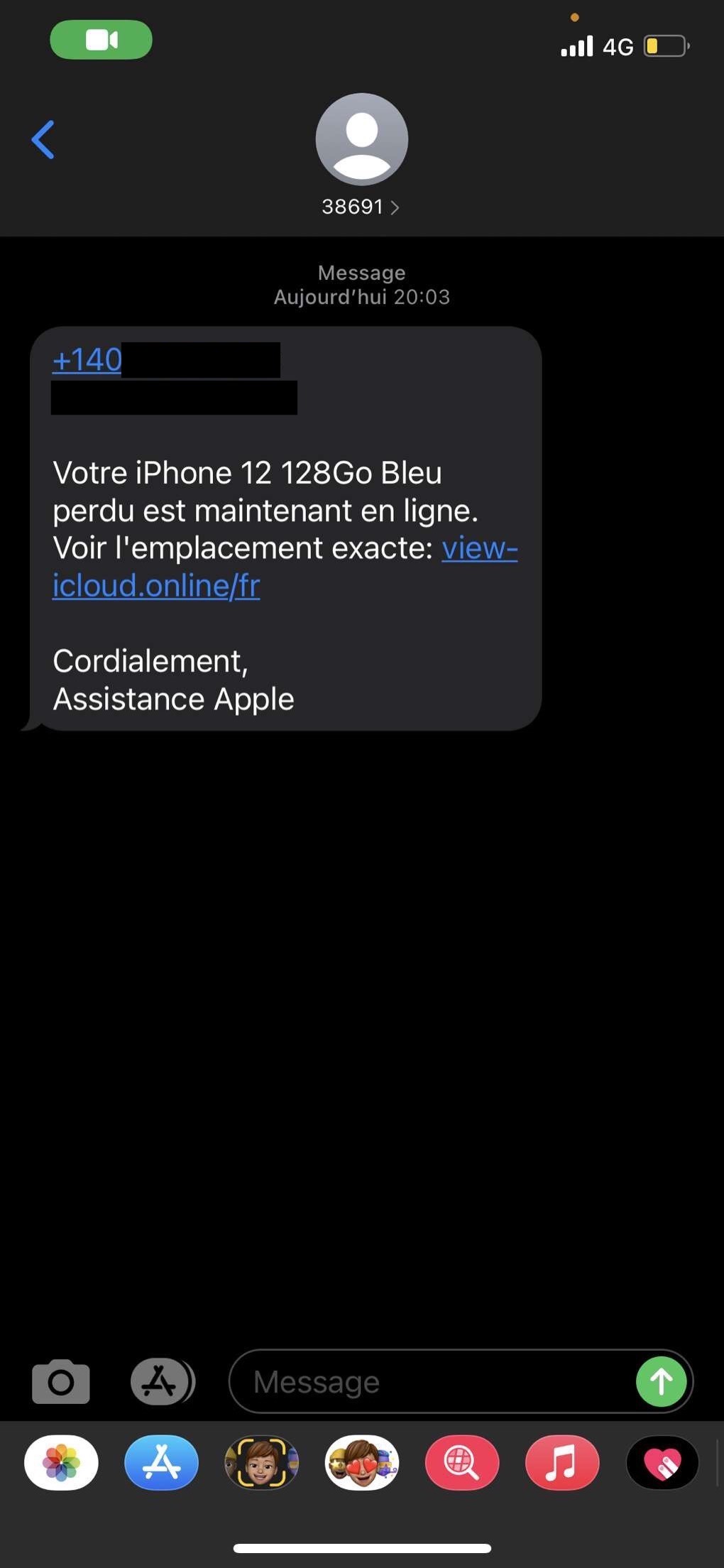Image resolution: width=724 pixels, height=1568 pixels.
Task: Go back to the messages list
Action: tap(43, 139)
